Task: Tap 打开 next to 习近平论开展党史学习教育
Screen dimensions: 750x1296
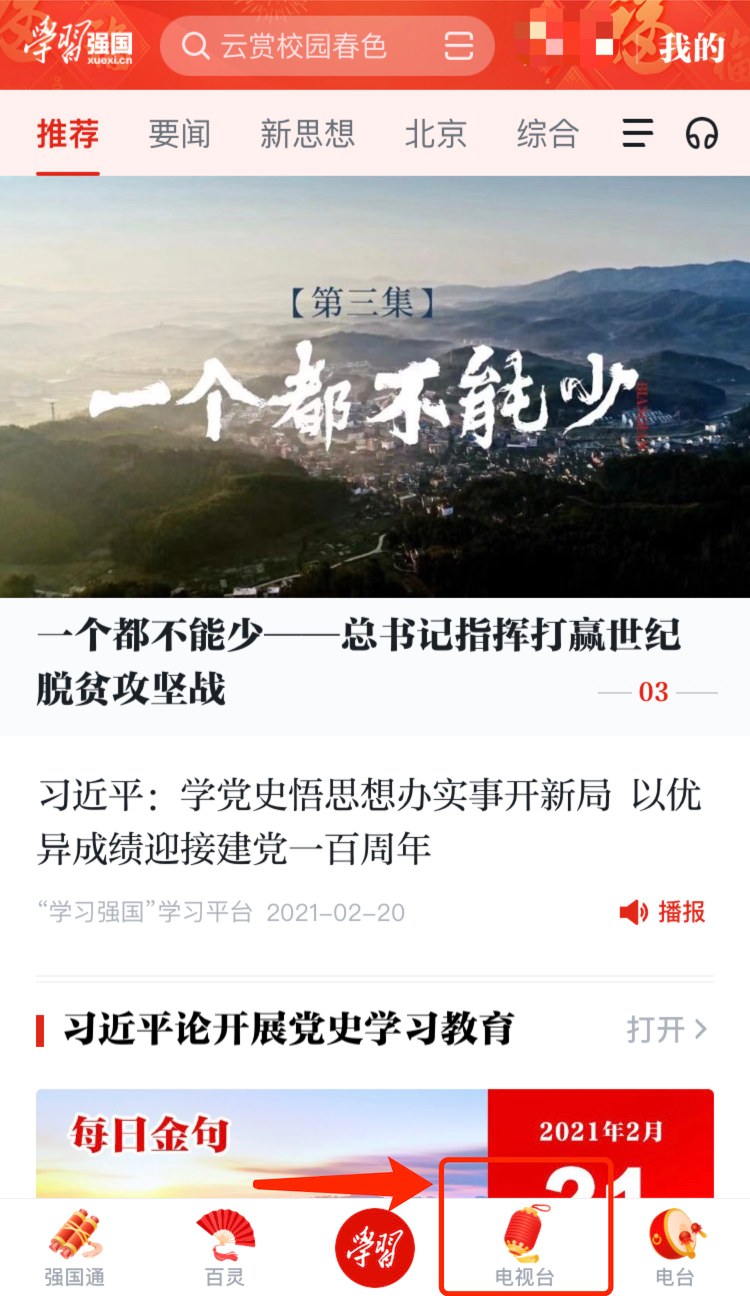Action: click(x=666, y=1029)
